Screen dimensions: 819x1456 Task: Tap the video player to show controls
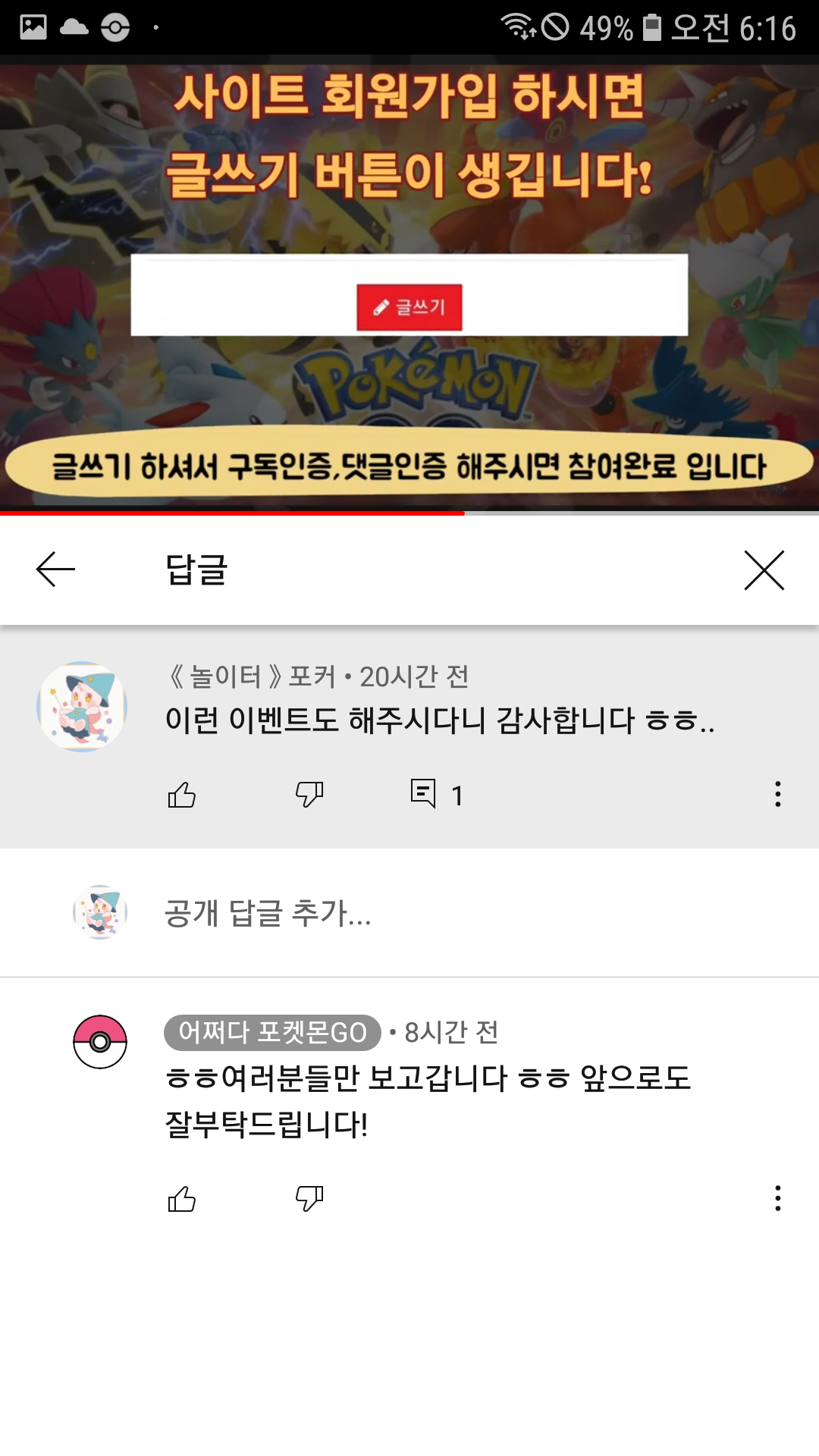(x=409, y=284)
